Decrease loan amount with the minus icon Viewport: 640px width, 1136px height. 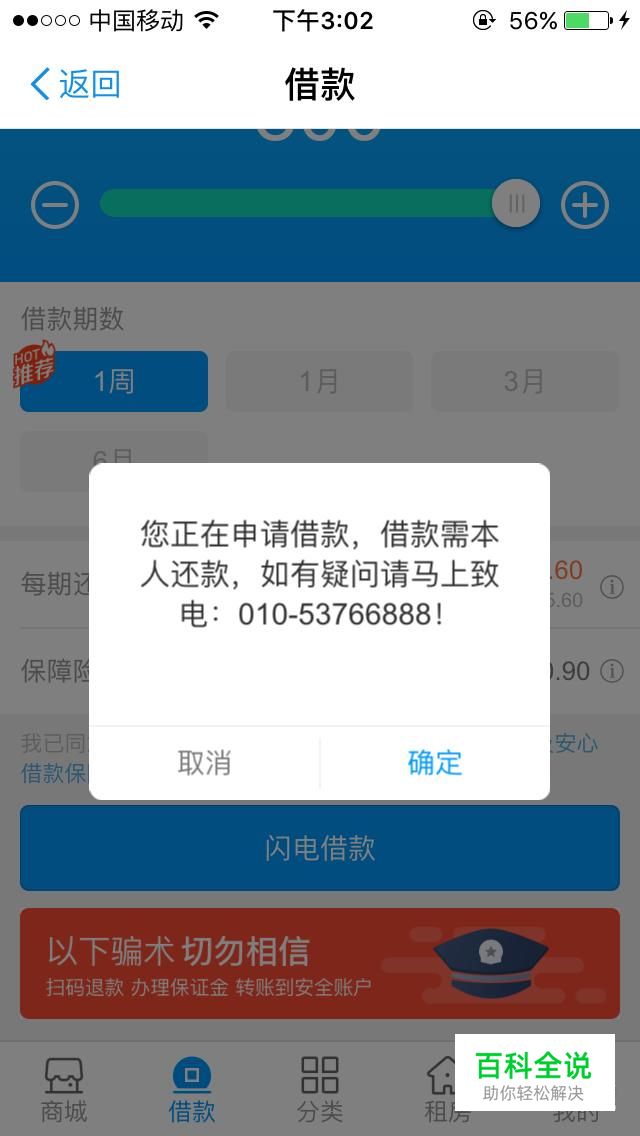tap(55, 205)
